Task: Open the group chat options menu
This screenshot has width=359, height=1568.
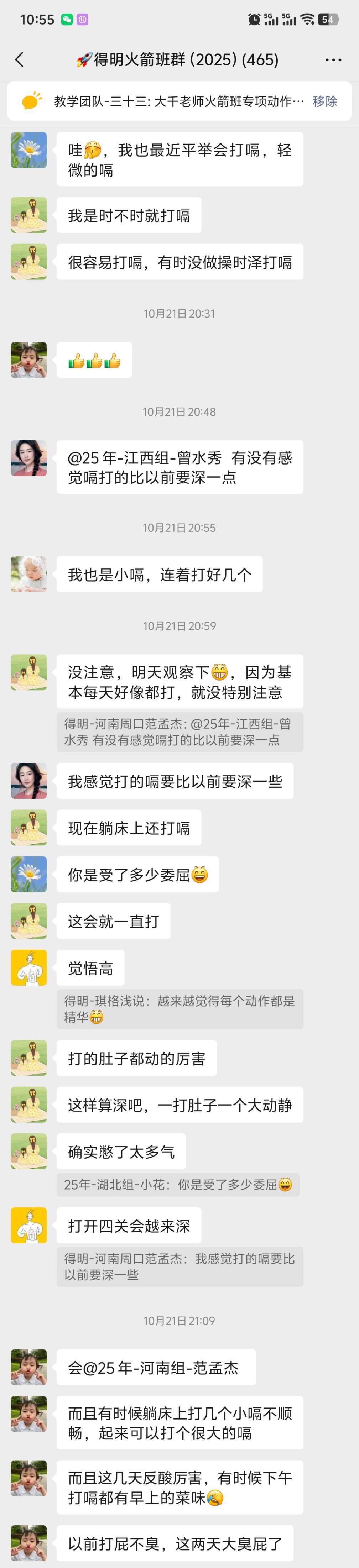Action: (x=333, y=60)
